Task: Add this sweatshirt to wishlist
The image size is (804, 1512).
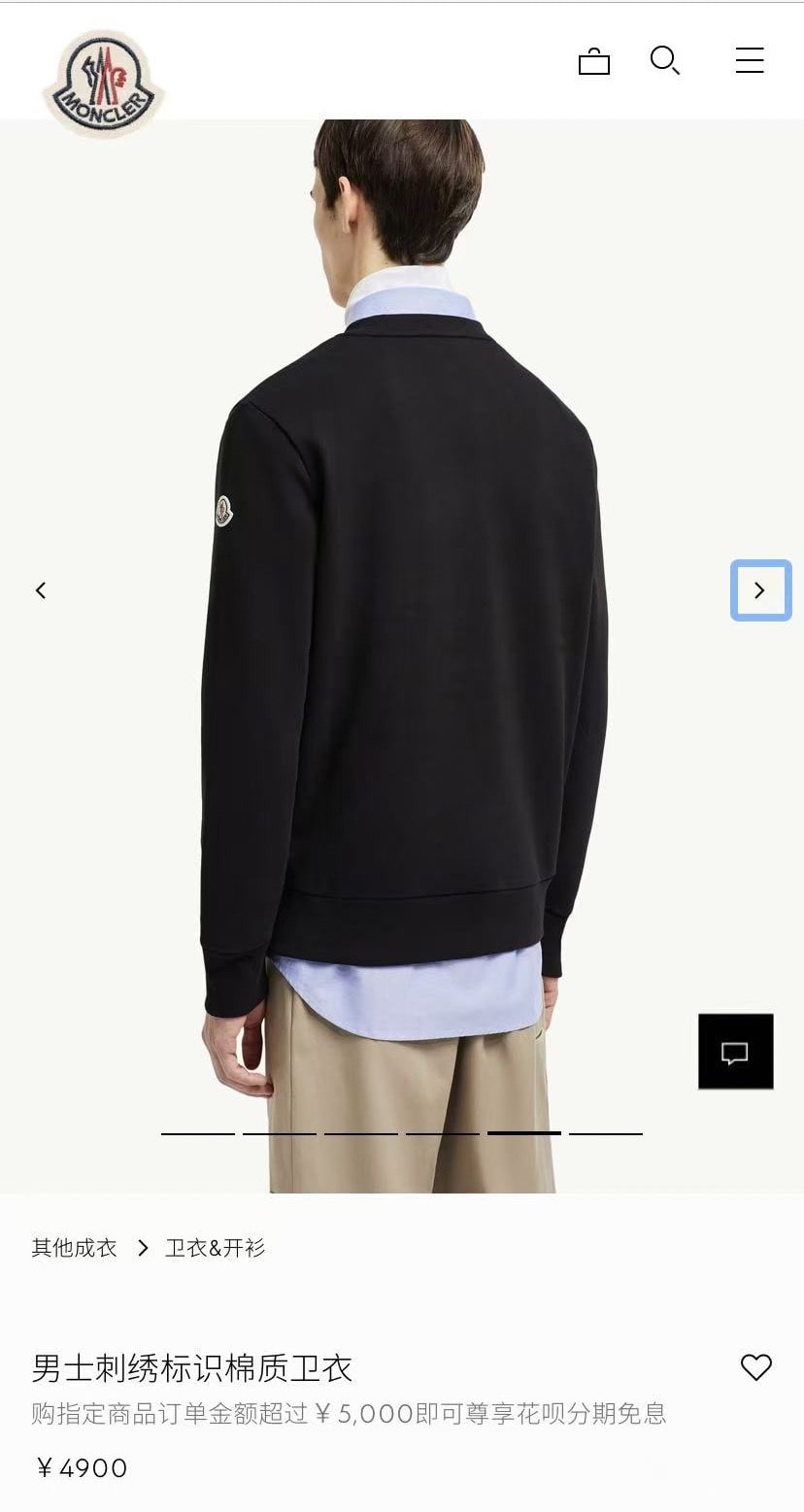Action: pyautogui.click(x=755, y=1367)
